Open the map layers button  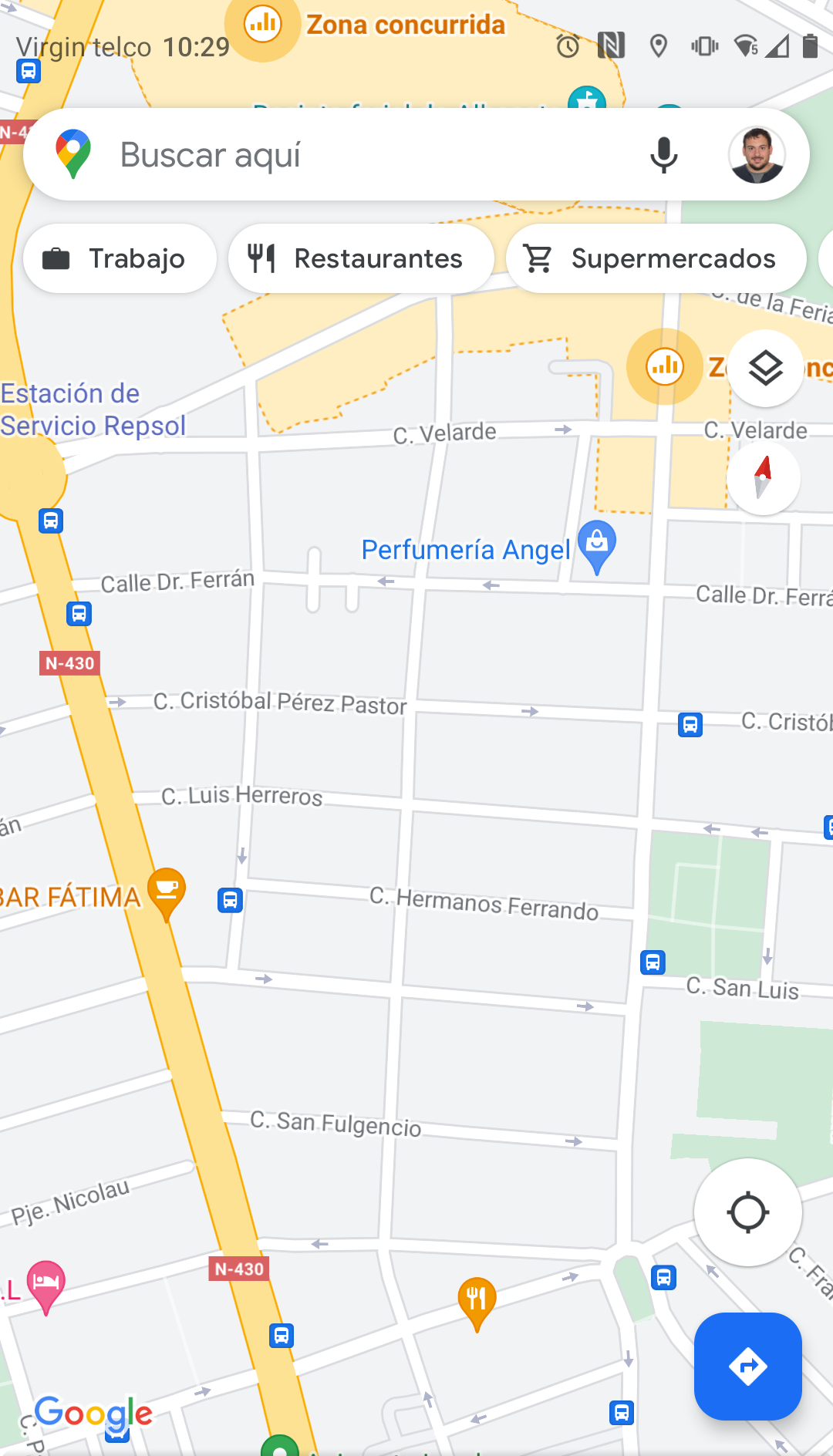765,368
